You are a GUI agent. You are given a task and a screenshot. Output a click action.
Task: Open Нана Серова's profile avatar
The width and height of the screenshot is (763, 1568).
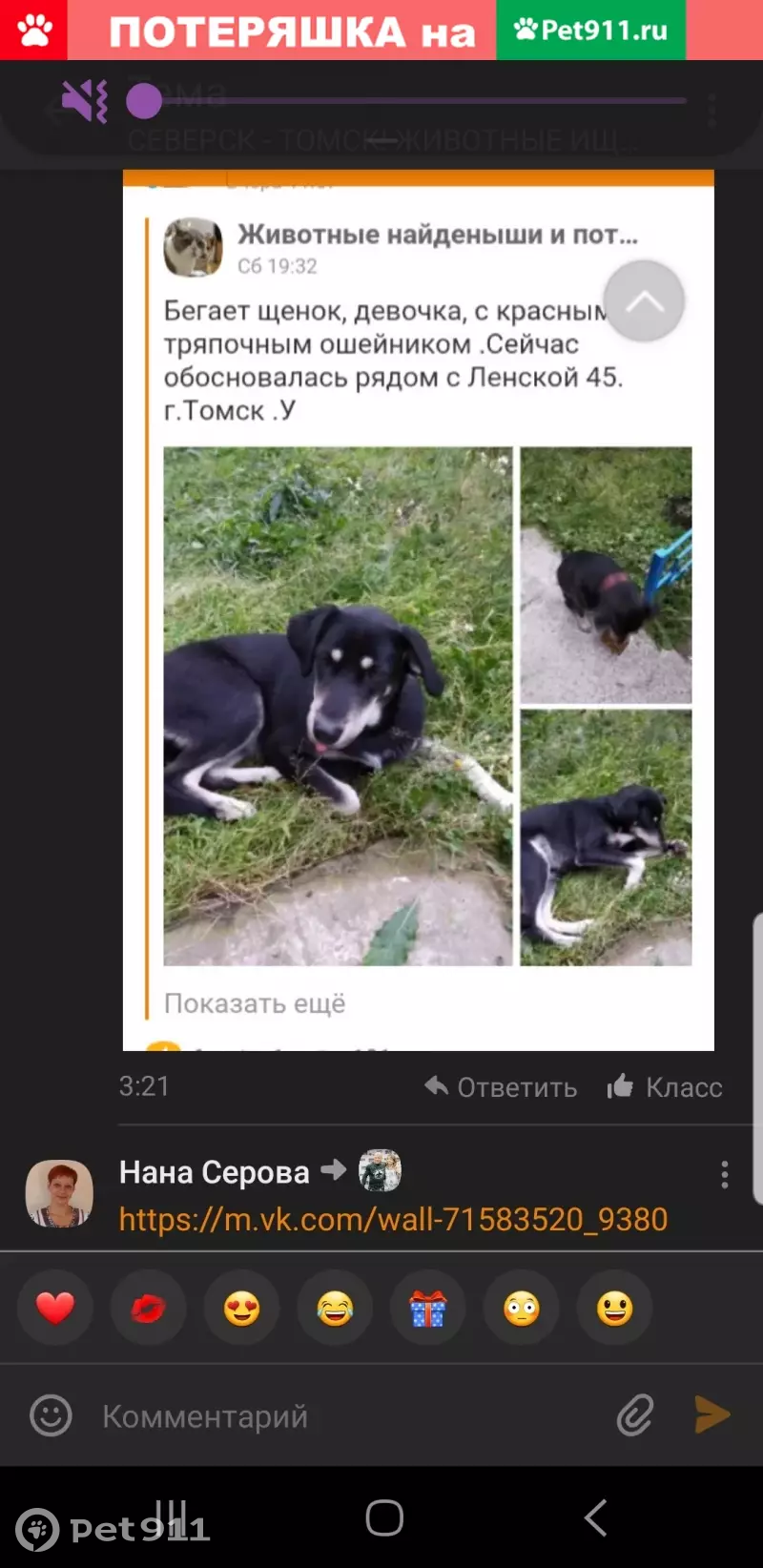(x=59, y=1193)
